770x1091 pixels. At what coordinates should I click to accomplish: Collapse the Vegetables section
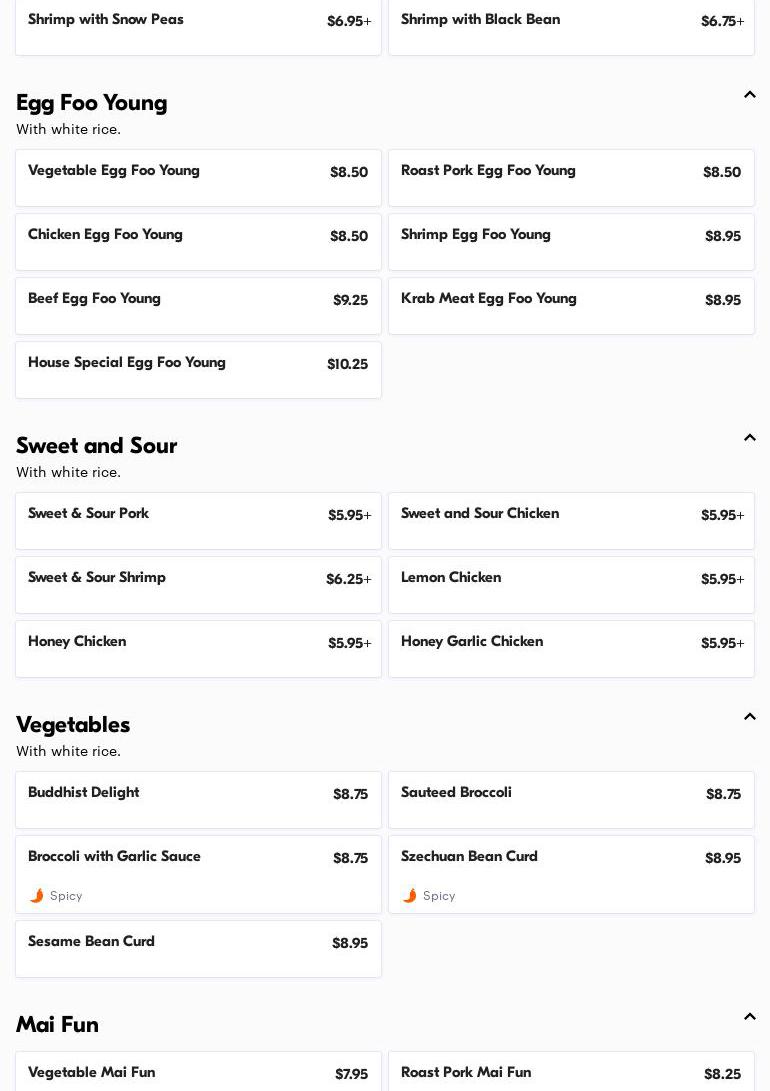pyautogui.click(x=749, y=717)
